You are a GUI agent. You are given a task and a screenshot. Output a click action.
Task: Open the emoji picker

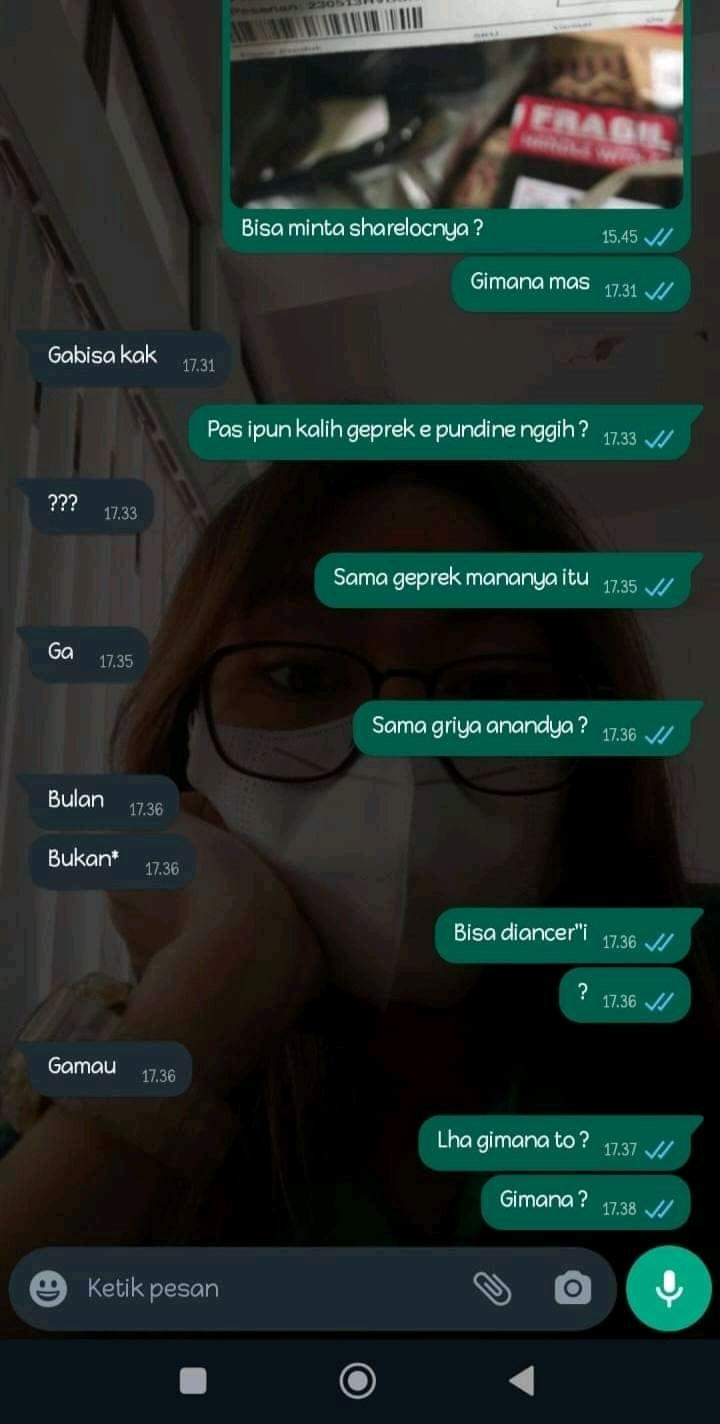(48, 1288)
